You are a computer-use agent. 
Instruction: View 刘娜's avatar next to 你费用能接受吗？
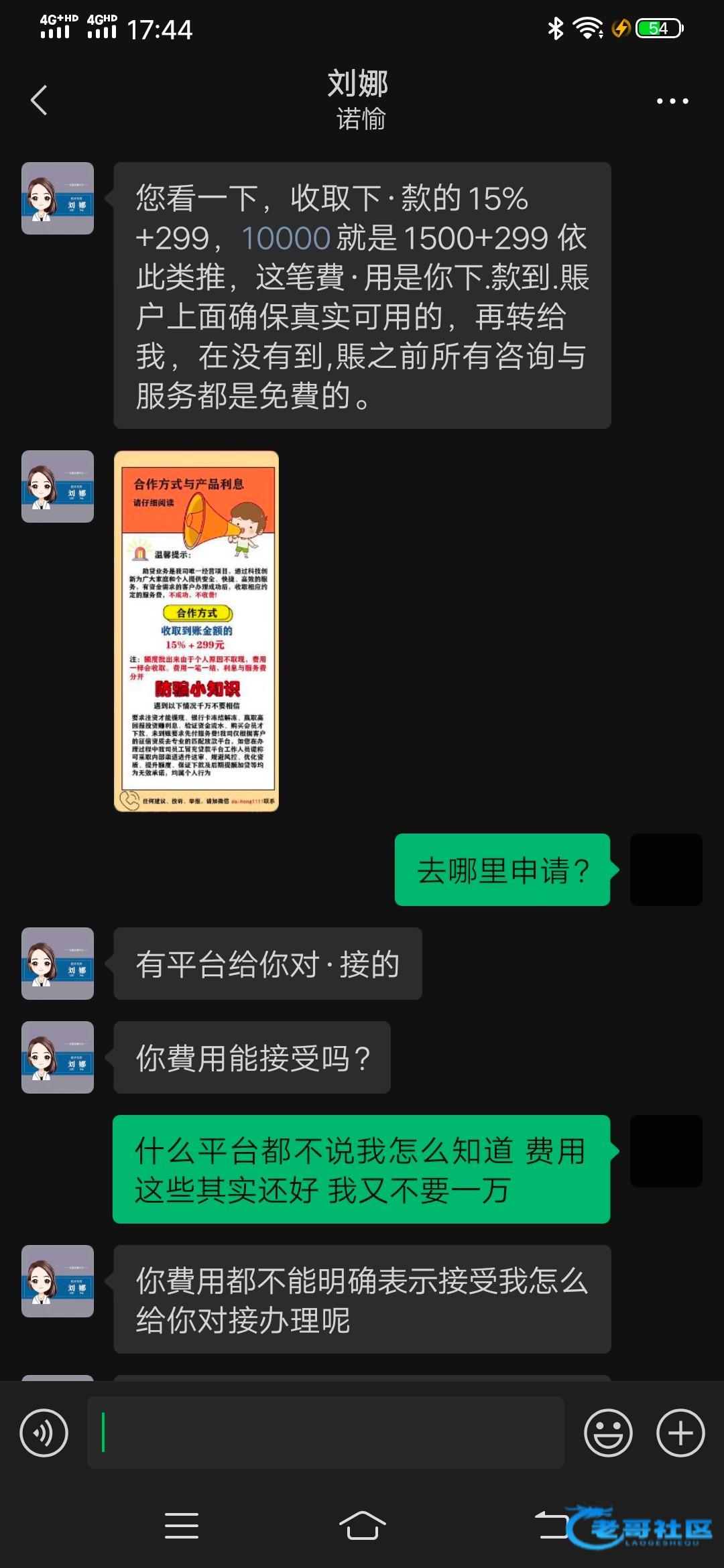pos(58,1057)
